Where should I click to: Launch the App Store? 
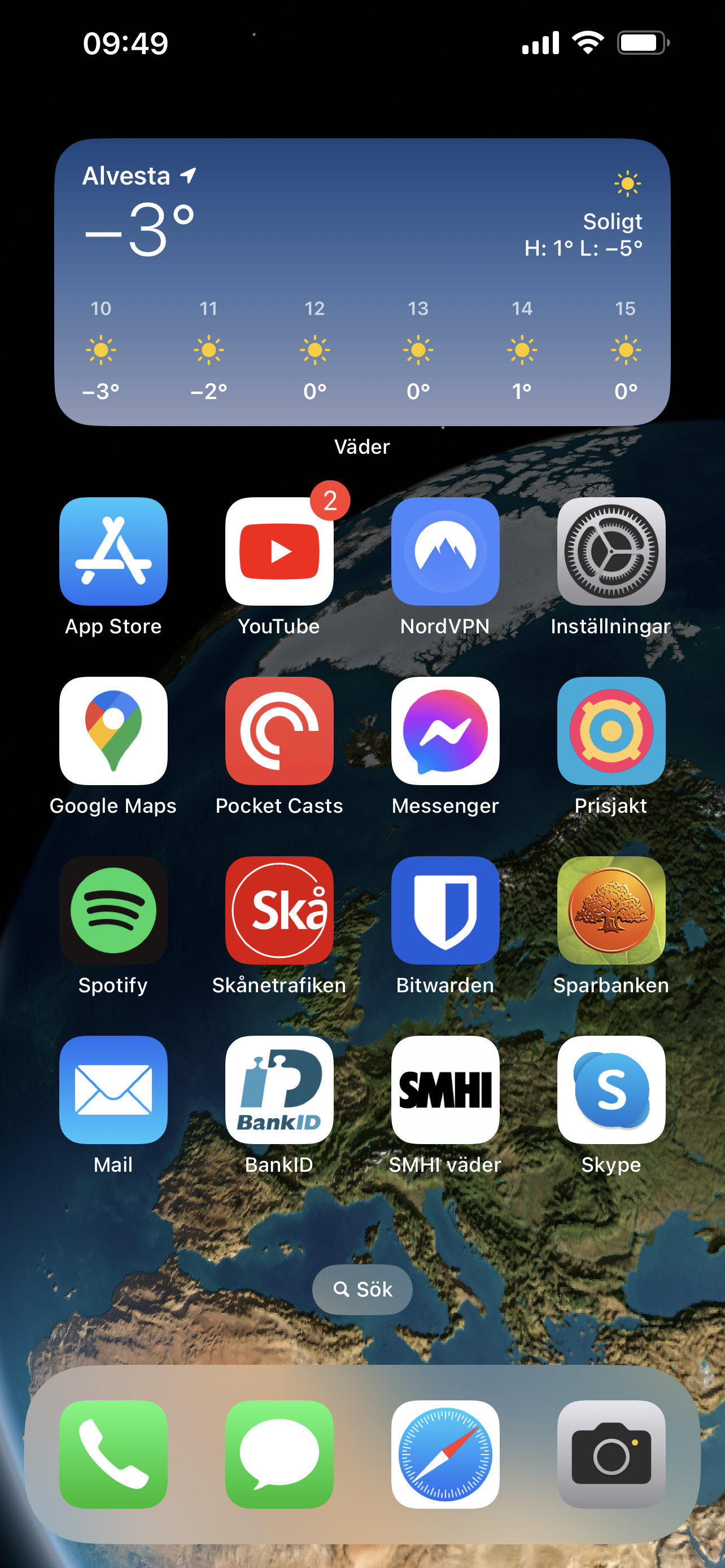click(x=113, y=551)
